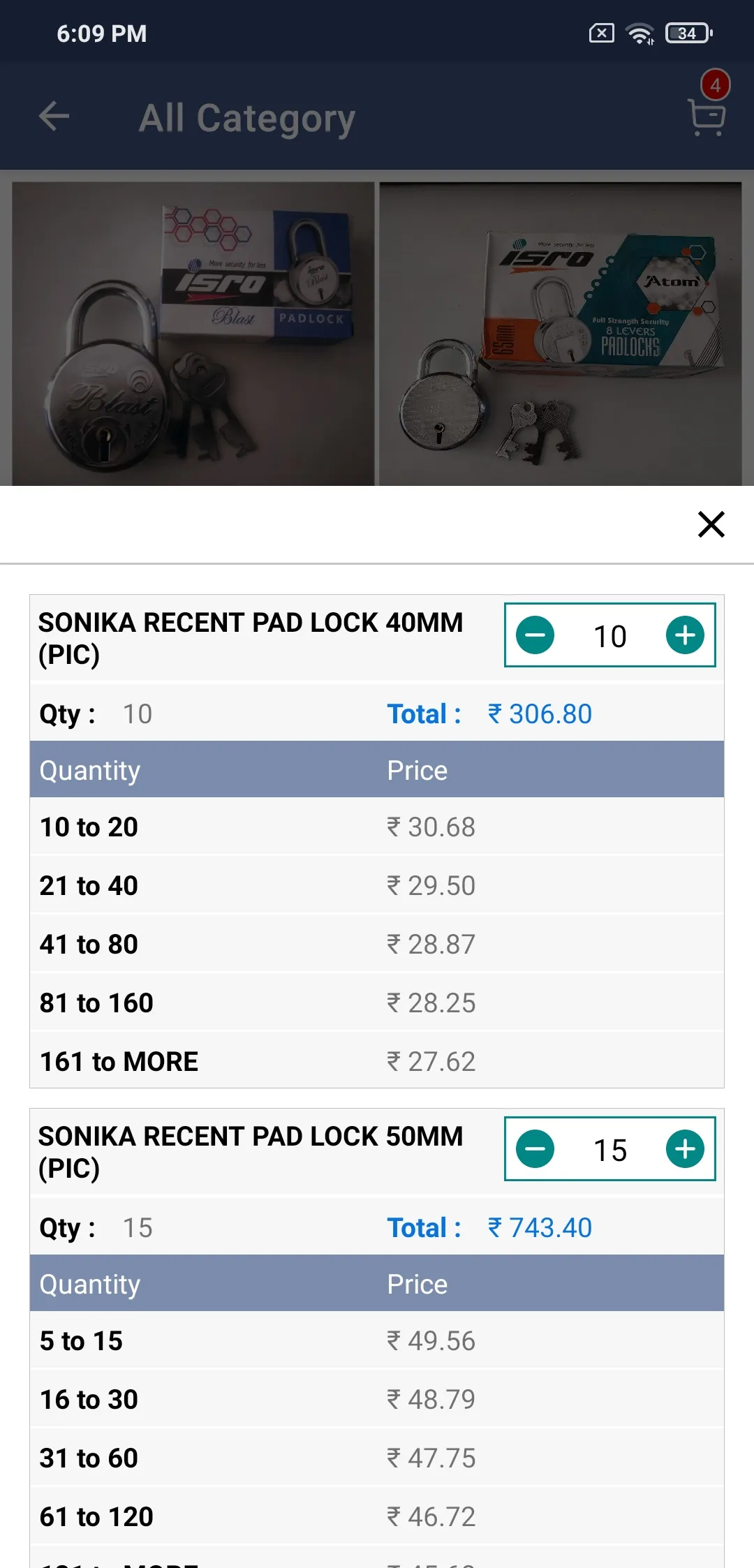This screenshot has width=754, height=1568.
Task: Tap the Quantity column header of 50MM table
Action: 89,1283
